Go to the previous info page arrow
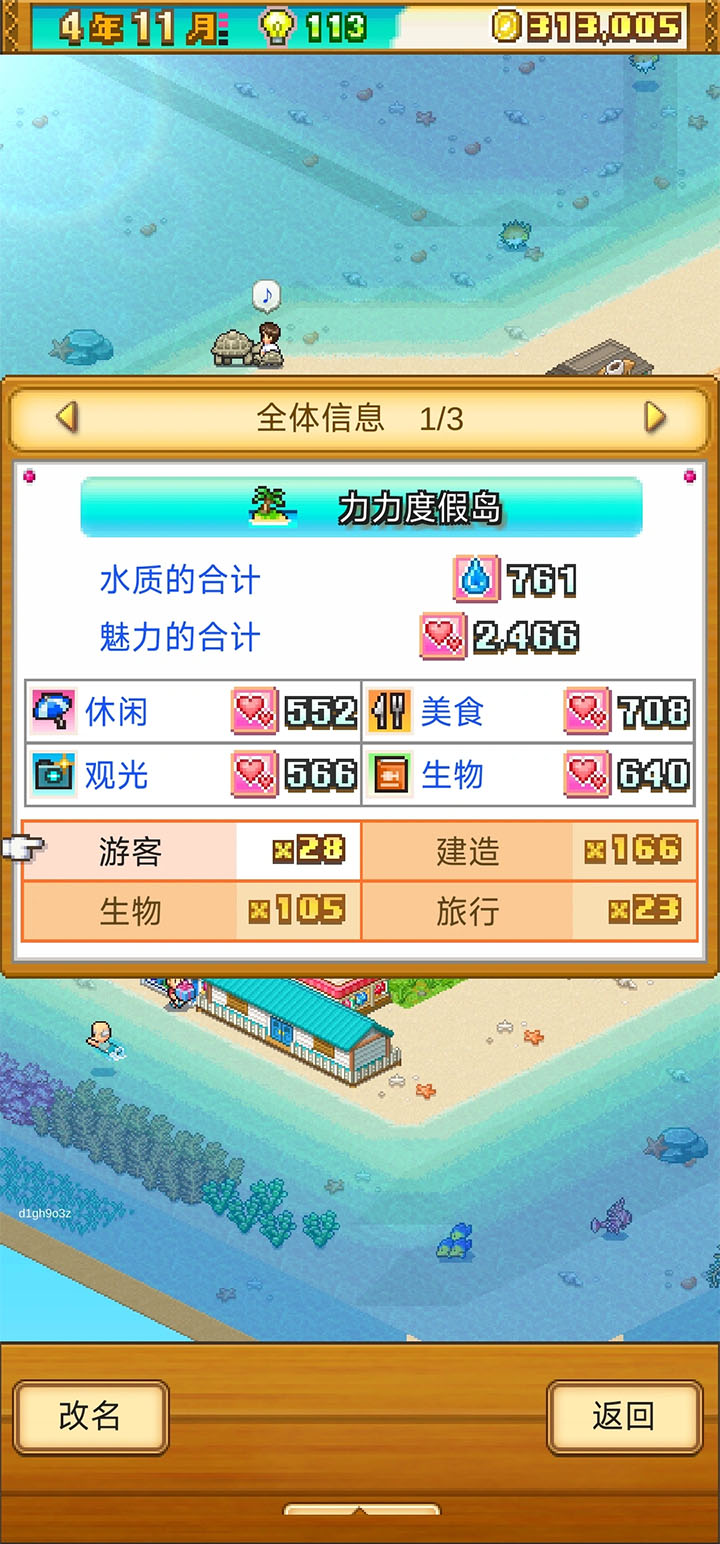The width and height of the screenshot is (720, 1544). (67, 417)
